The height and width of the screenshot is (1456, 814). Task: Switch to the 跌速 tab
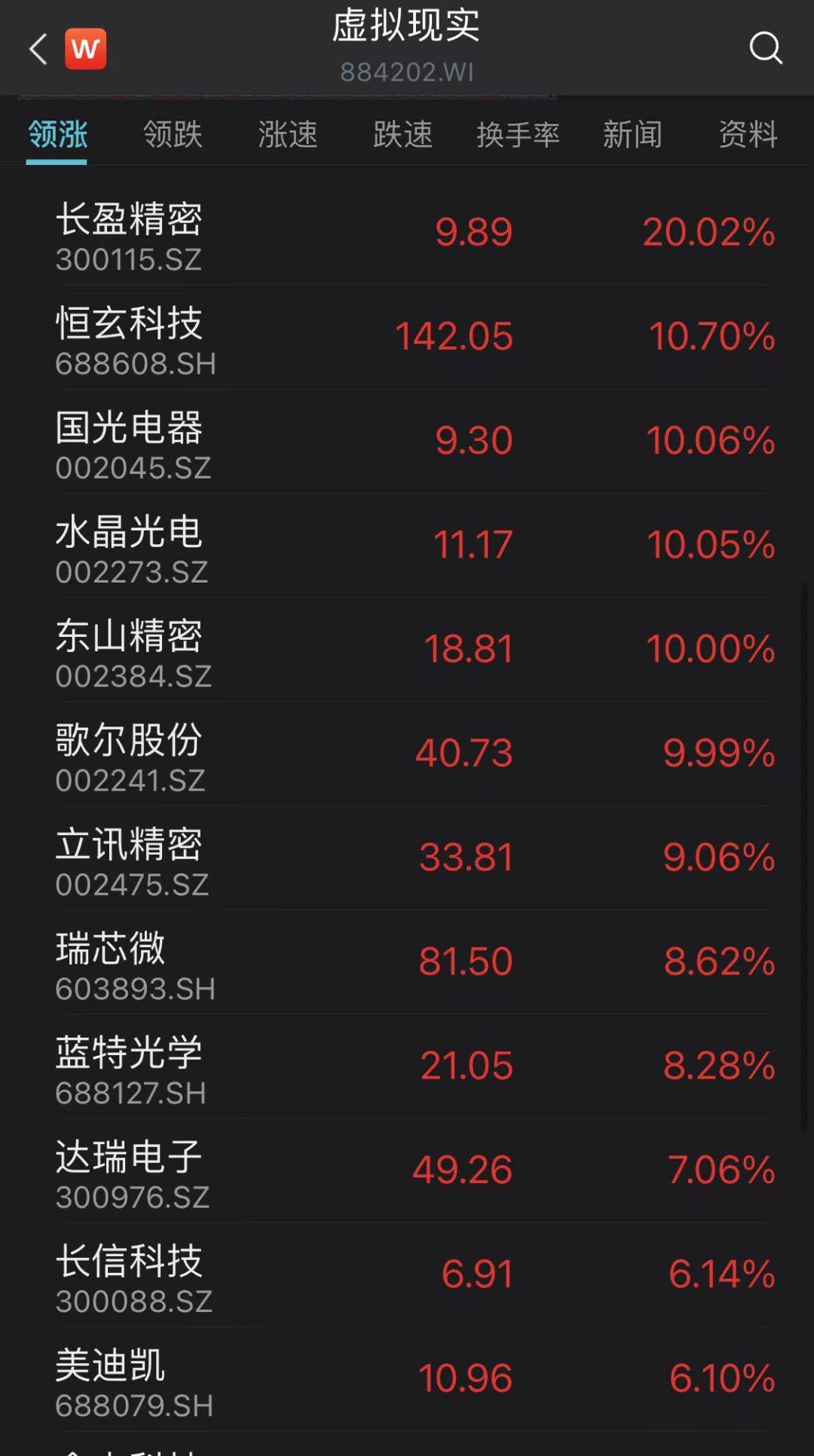(x=402, y=135)
